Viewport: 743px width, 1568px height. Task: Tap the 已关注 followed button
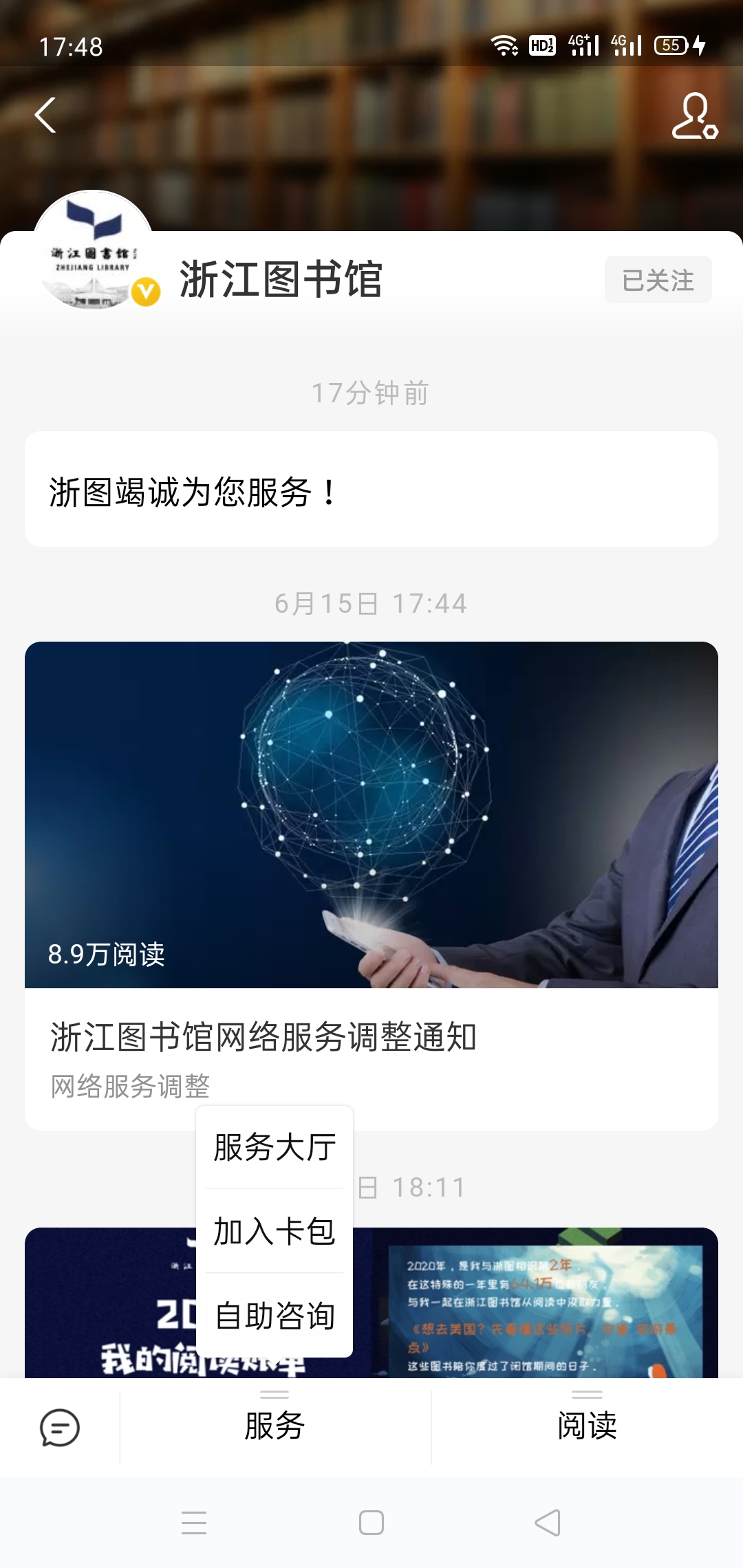(658, 280)
